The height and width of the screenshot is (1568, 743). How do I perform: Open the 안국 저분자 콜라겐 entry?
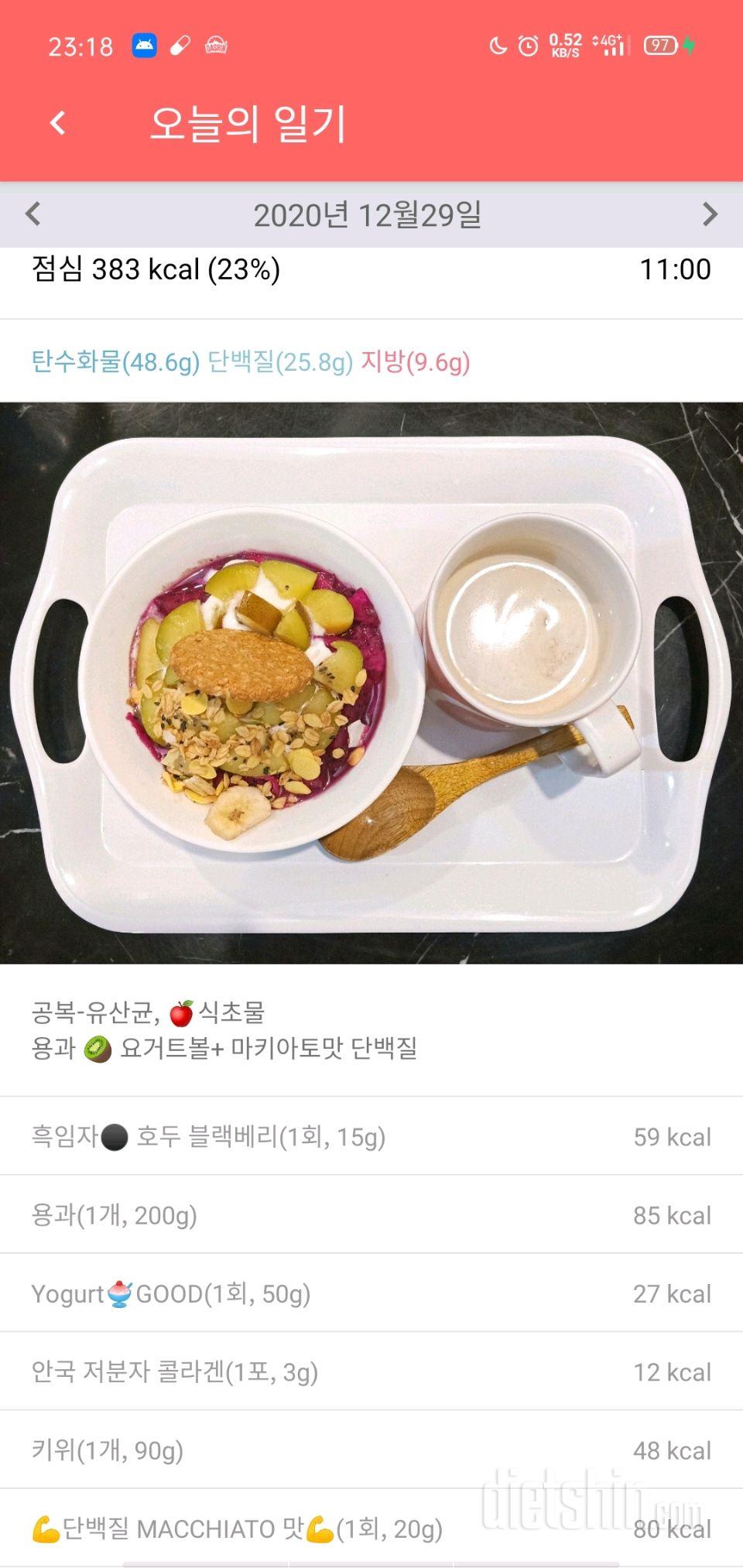click(x=371, y=1372)
